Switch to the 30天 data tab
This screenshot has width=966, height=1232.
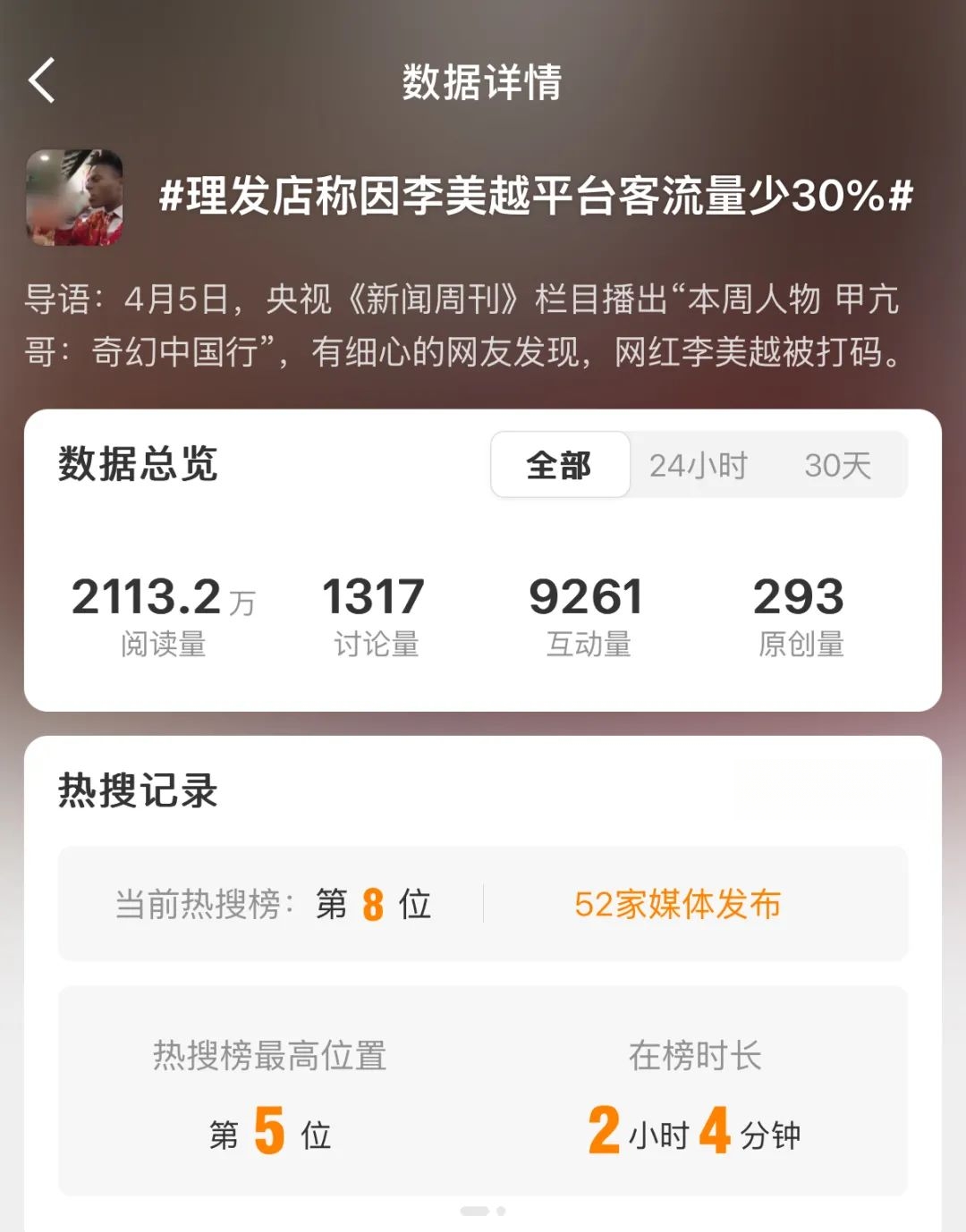coord(837,465)
